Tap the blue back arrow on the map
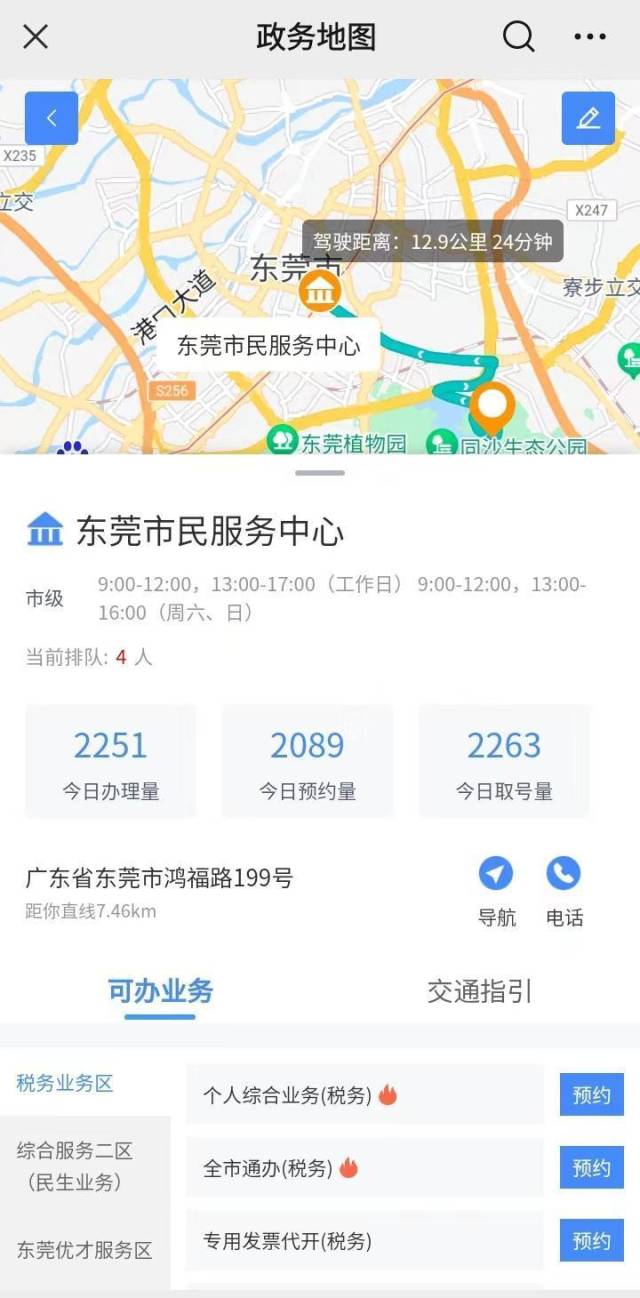The image size is (640, 1298). 51,118
